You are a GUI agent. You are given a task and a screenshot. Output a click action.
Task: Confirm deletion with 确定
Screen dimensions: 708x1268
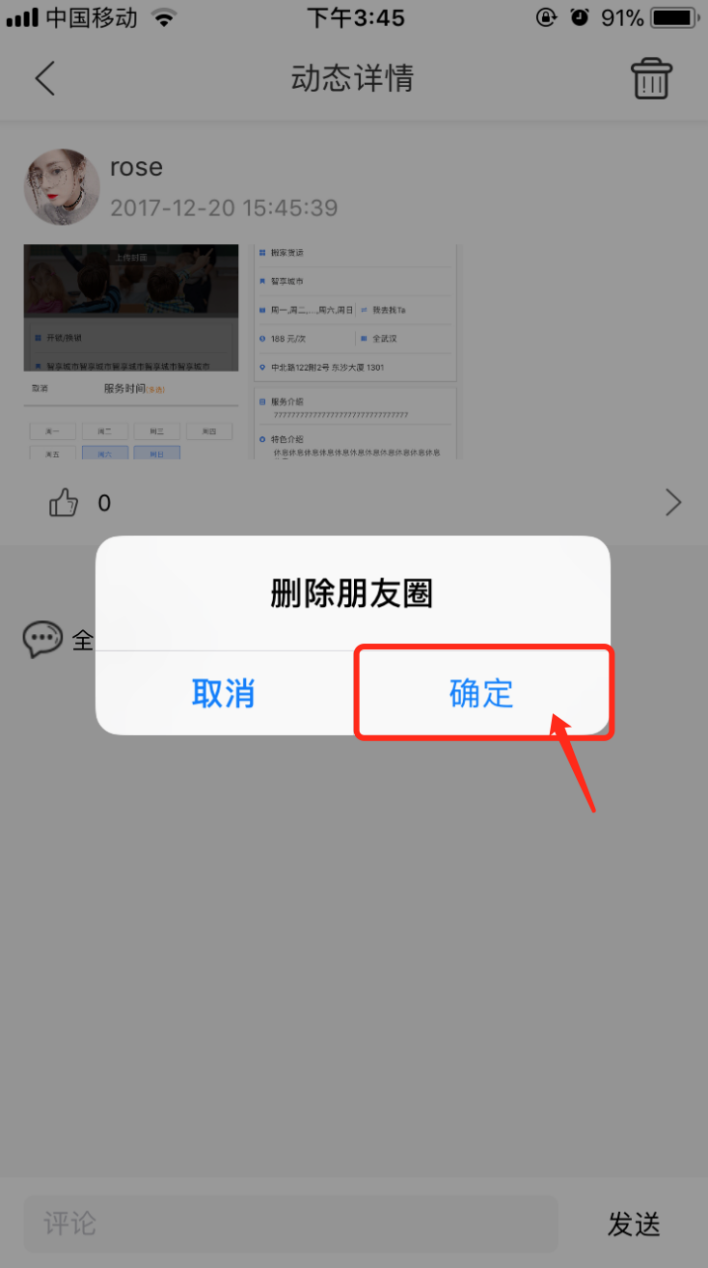coord(481,693)
